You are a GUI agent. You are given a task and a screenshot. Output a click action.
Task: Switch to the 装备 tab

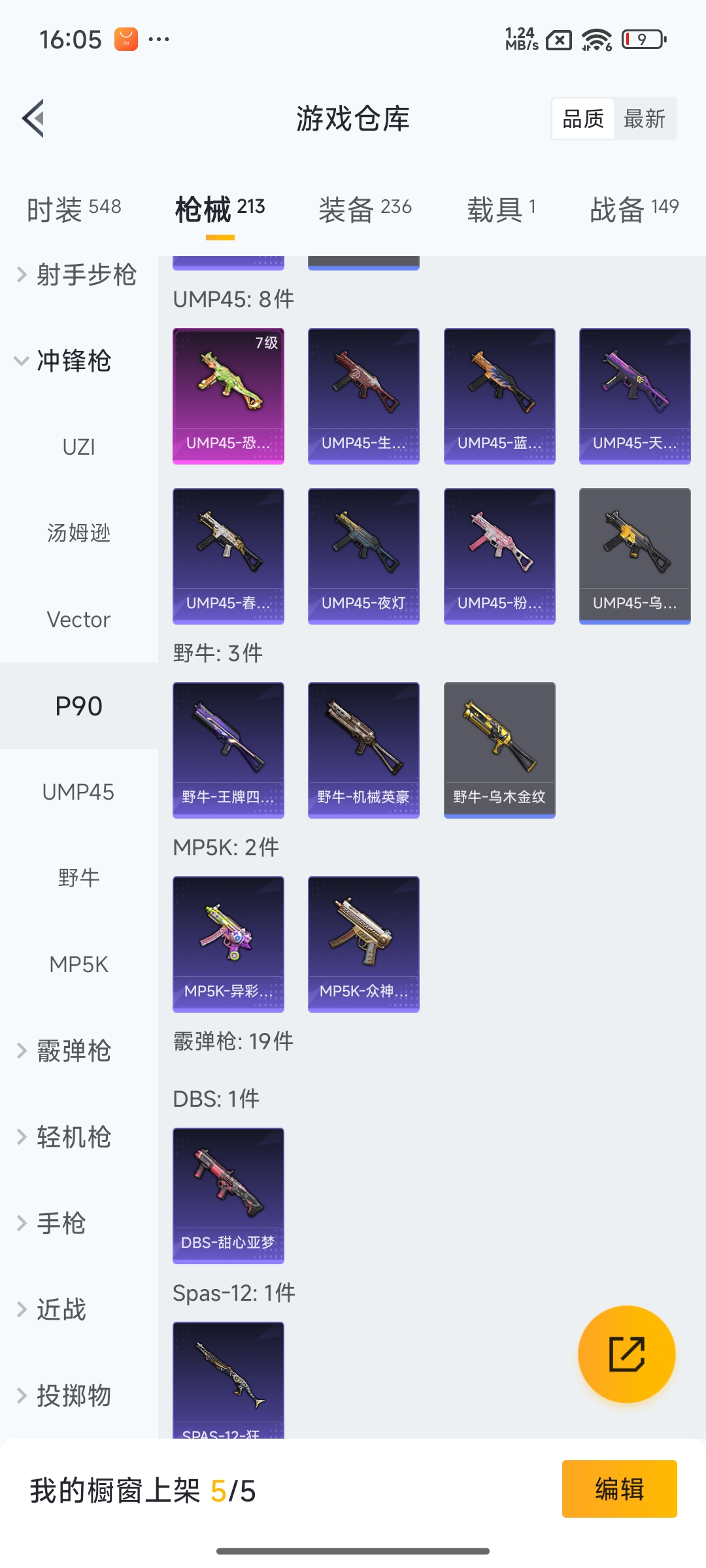(365, 209)
